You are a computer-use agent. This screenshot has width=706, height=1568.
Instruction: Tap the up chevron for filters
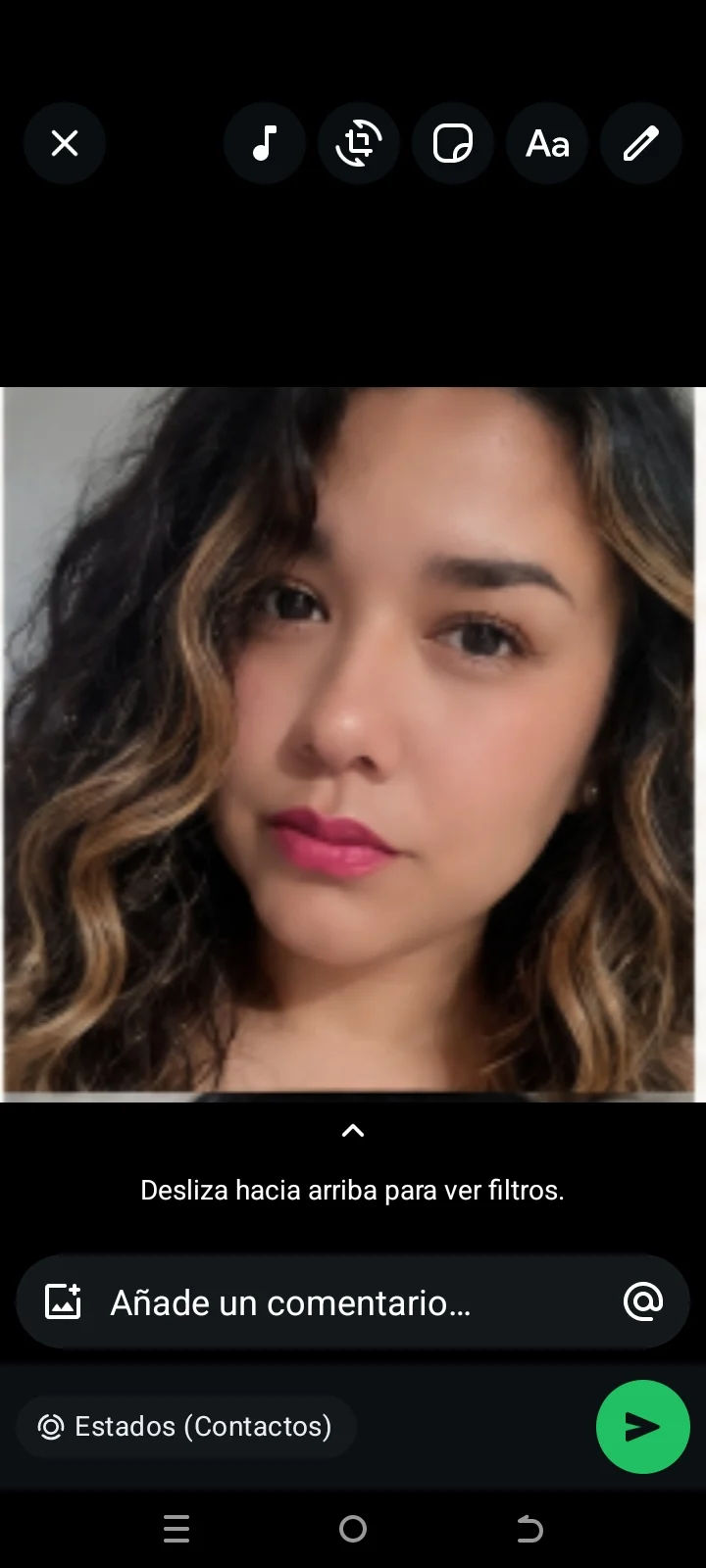[x=353, y=1131]
